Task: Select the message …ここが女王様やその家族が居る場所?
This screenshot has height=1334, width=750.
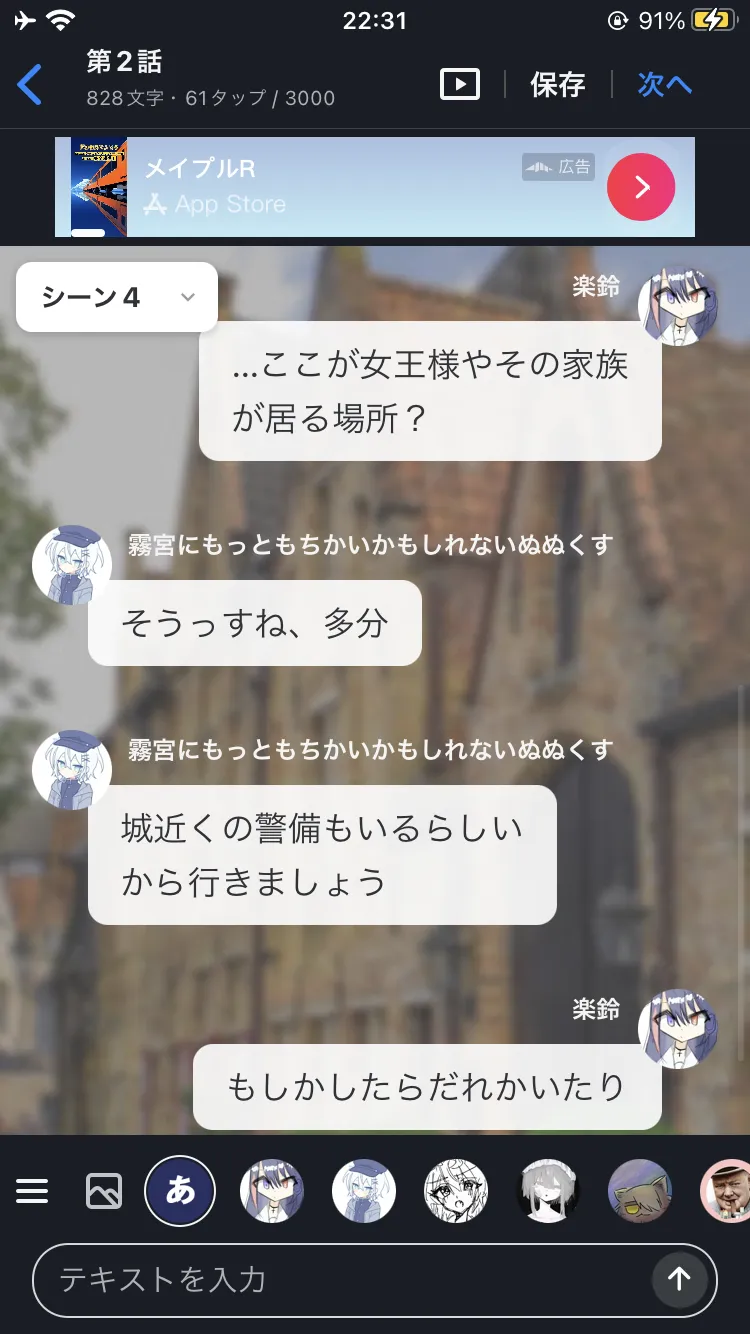Action: [x=430, y=391]
